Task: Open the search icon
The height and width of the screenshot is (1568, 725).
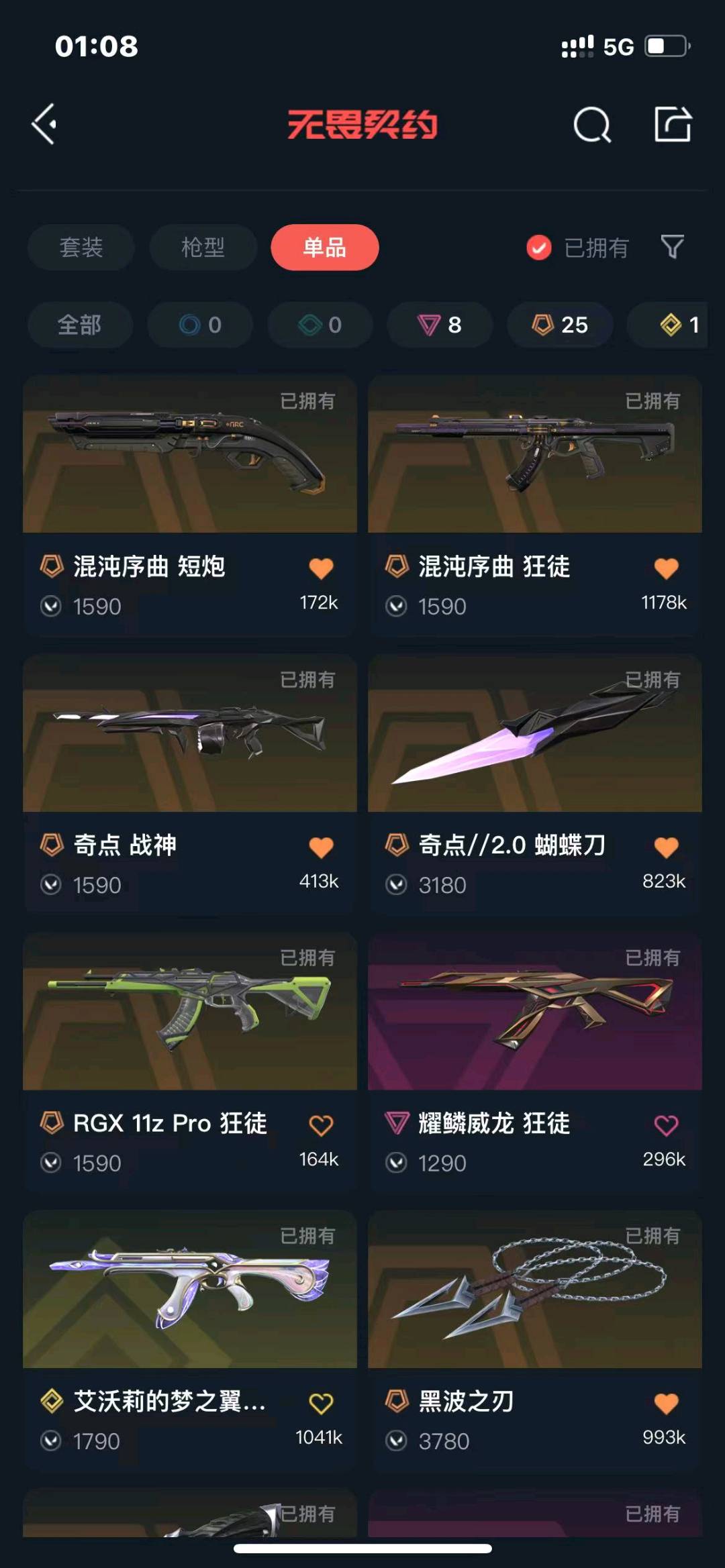Action: click(592, 125)
